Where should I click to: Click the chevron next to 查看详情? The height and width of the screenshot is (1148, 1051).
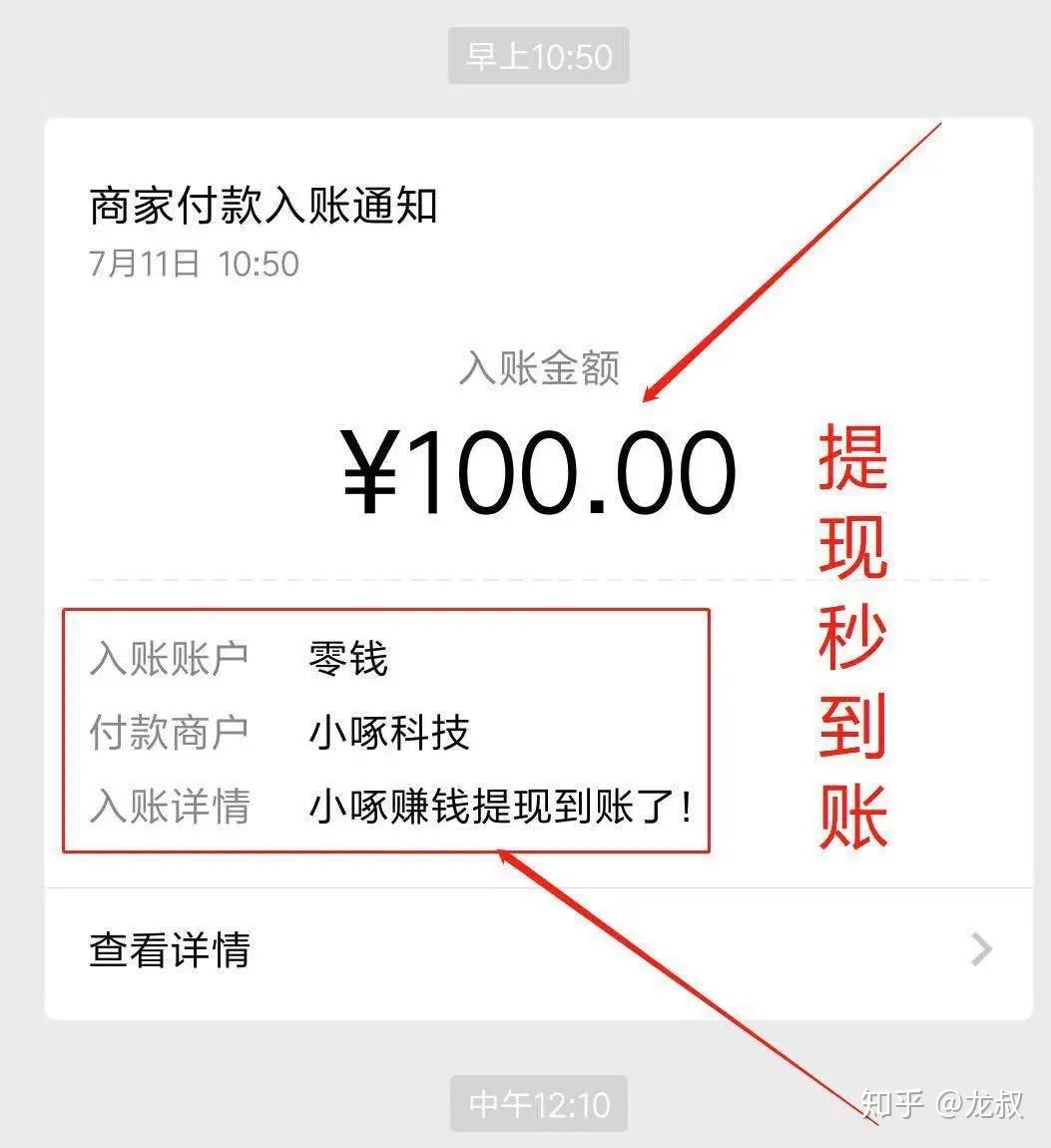[x=980, y=951]
